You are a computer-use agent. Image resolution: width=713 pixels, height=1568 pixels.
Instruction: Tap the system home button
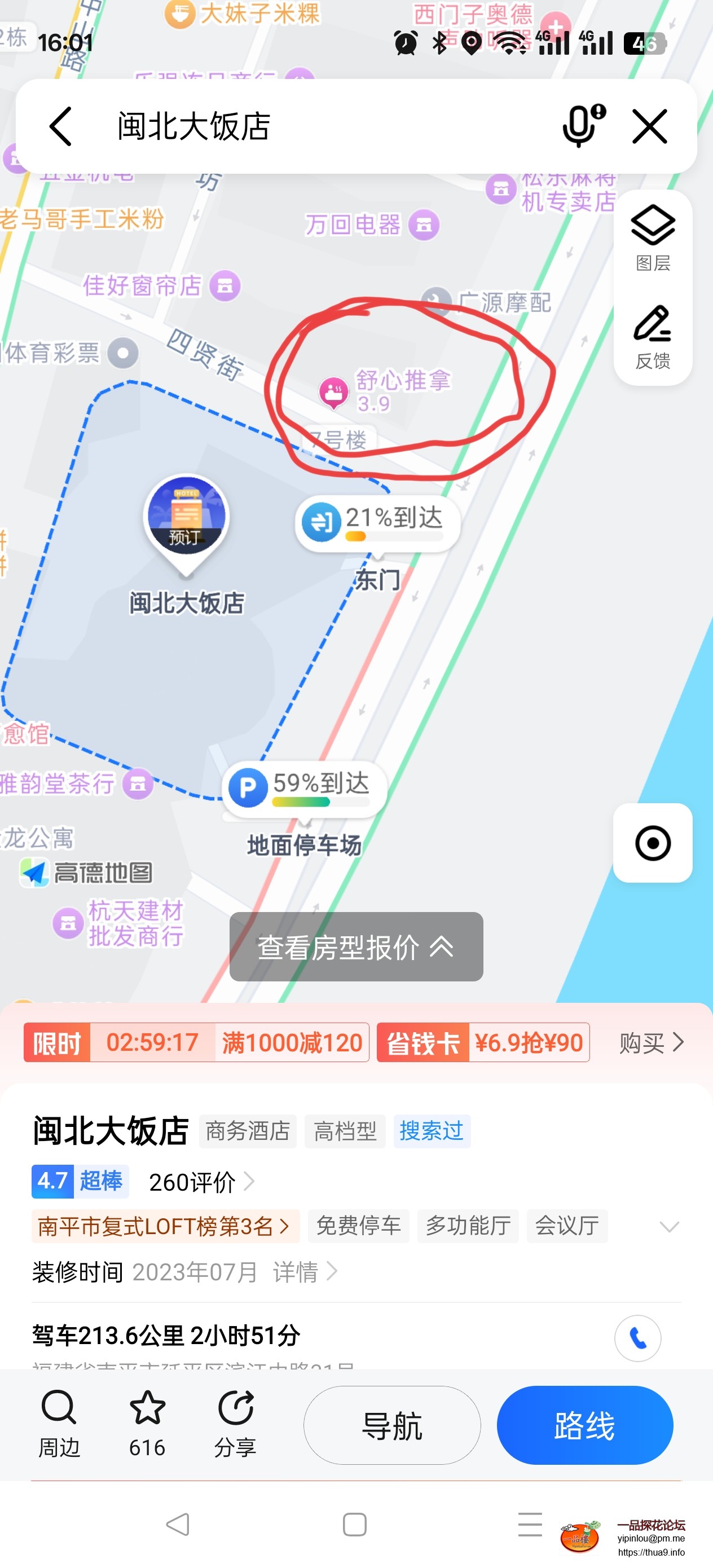[x=354, y=1525]
